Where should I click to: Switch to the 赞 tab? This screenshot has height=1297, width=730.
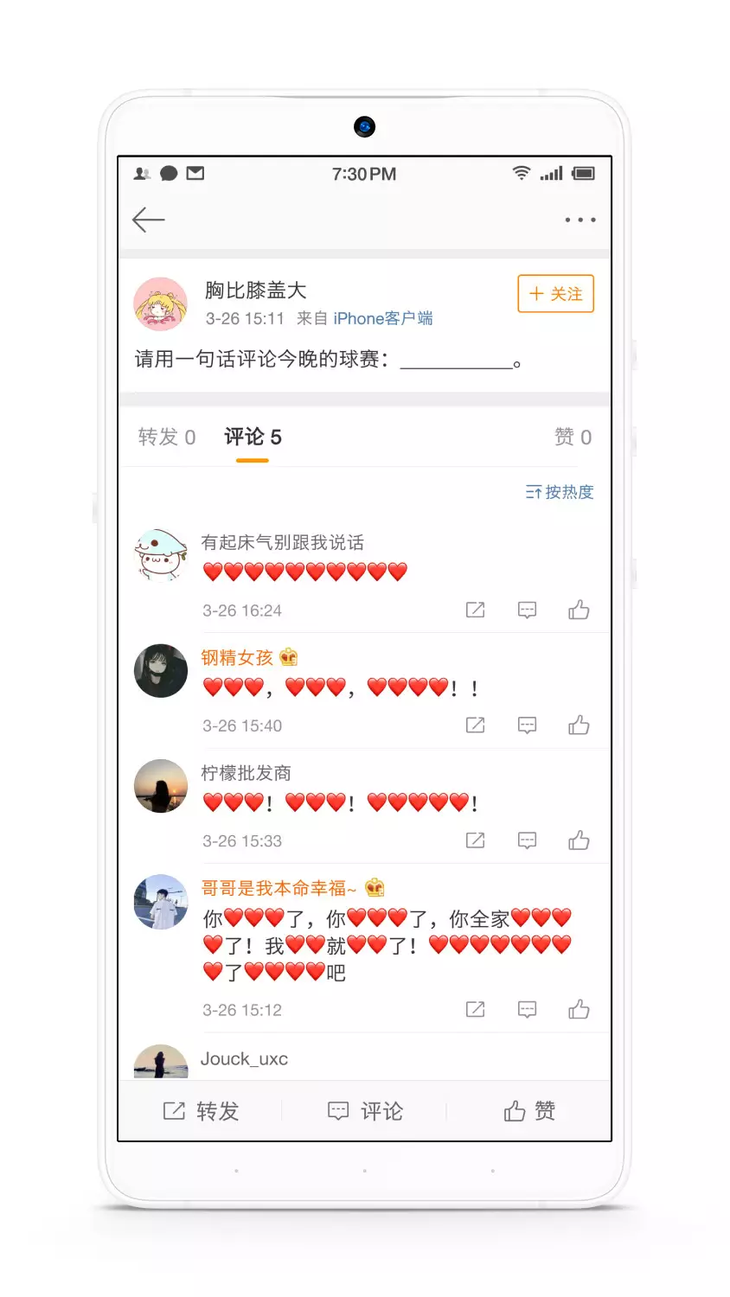click(572, 437)
